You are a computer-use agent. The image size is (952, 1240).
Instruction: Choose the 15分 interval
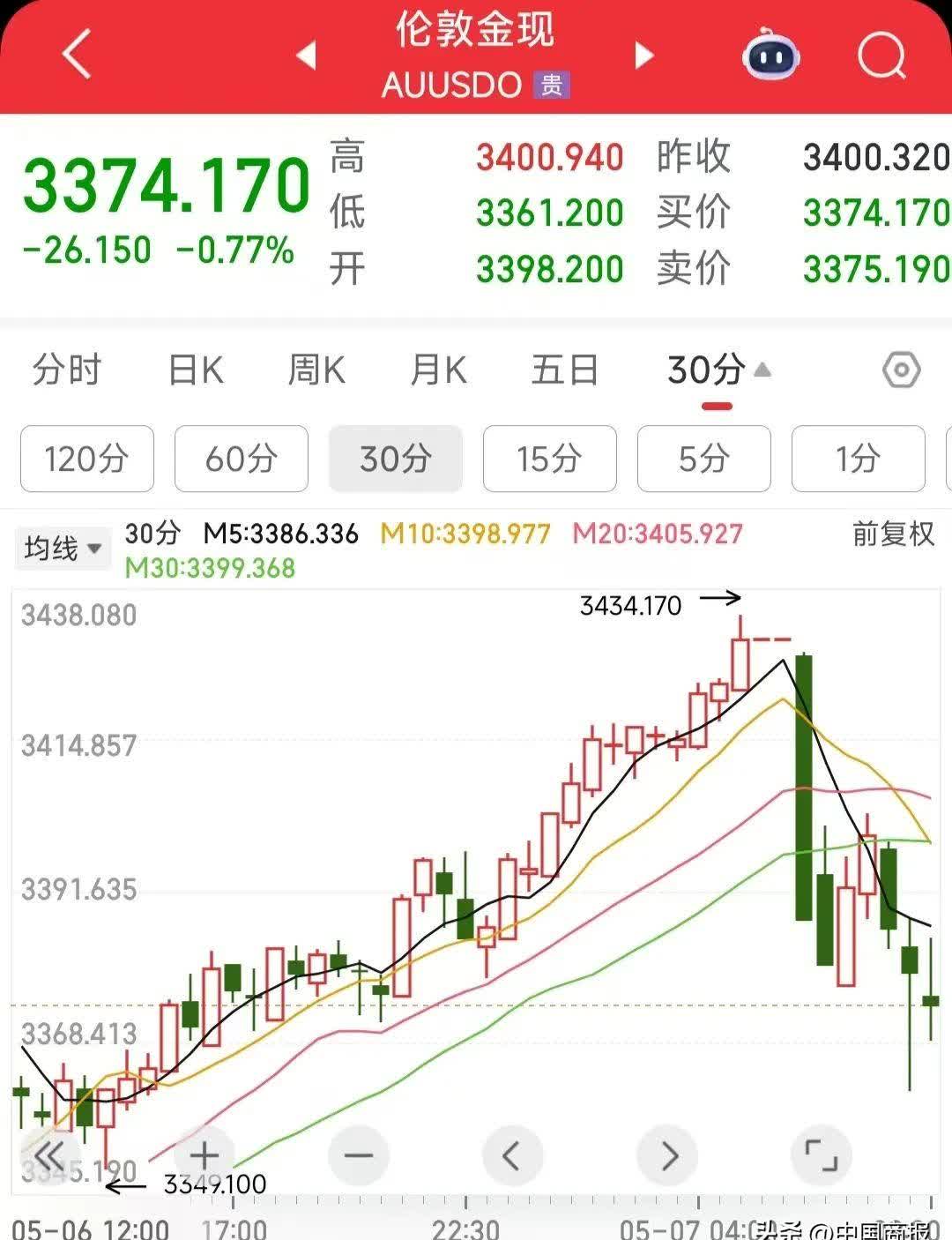pyautogui.click(x=549, y=459)
